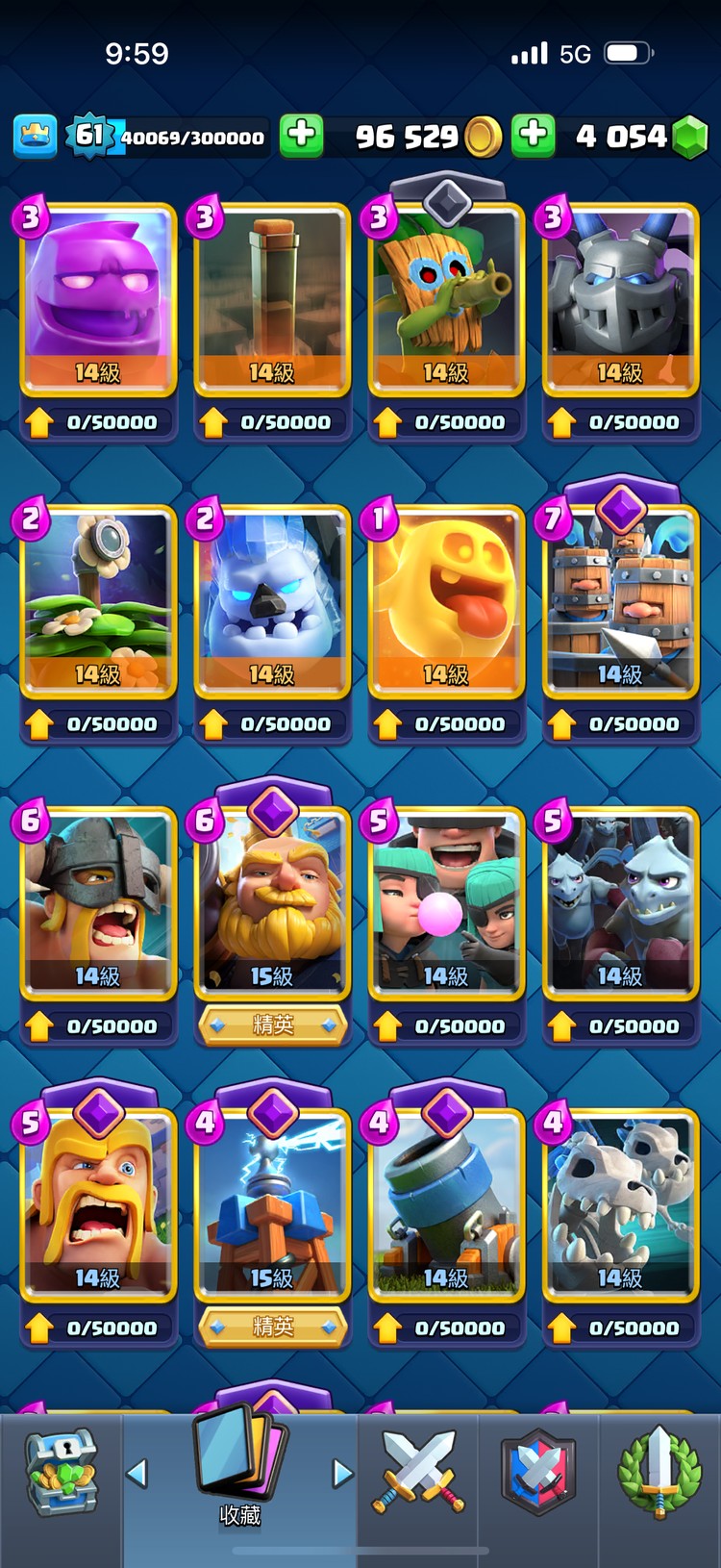The width and height of the screenshot is (721, 1568).
Task: Select the Minion Horde card
Action: pyautogui.click(x=620, y=904)
